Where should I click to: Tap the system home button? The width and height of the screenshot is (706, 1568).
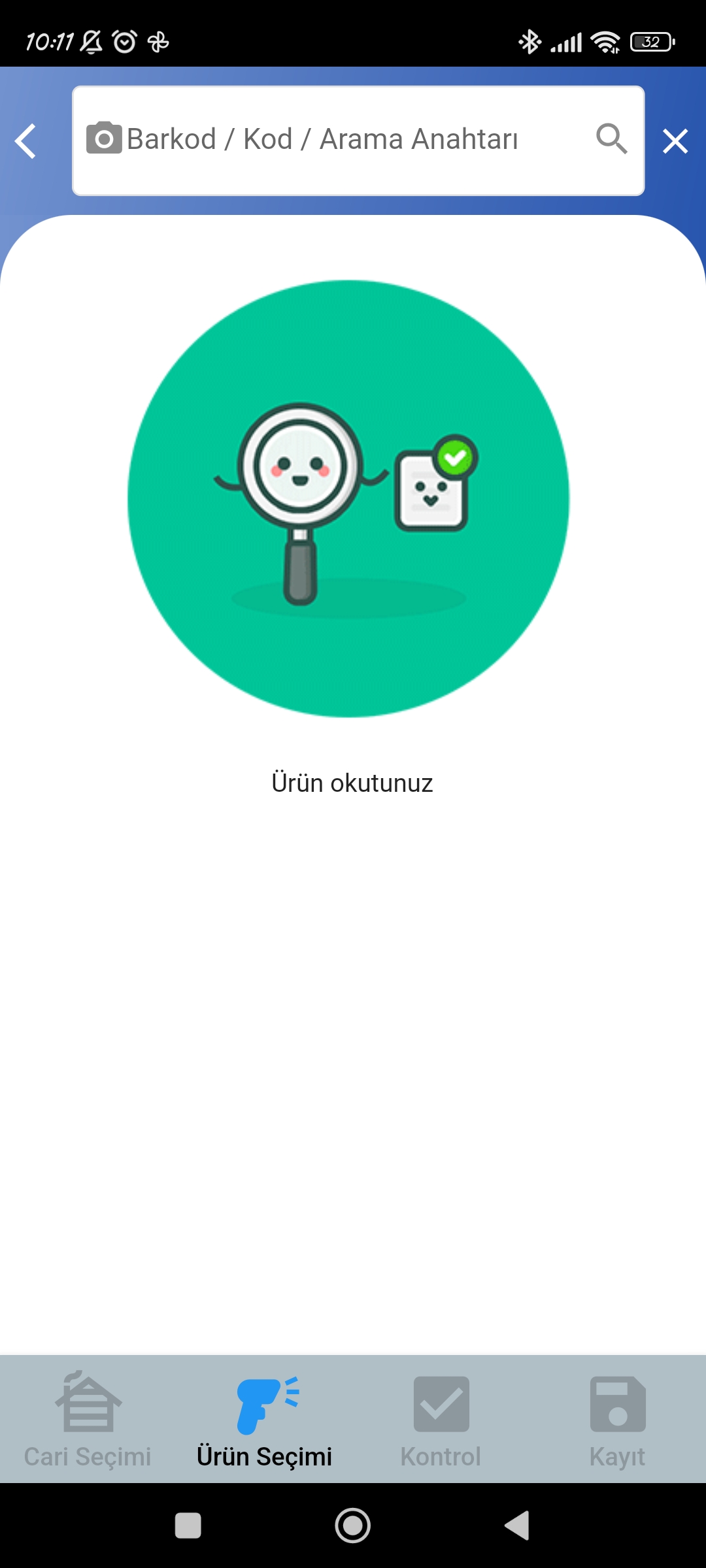353,1526
